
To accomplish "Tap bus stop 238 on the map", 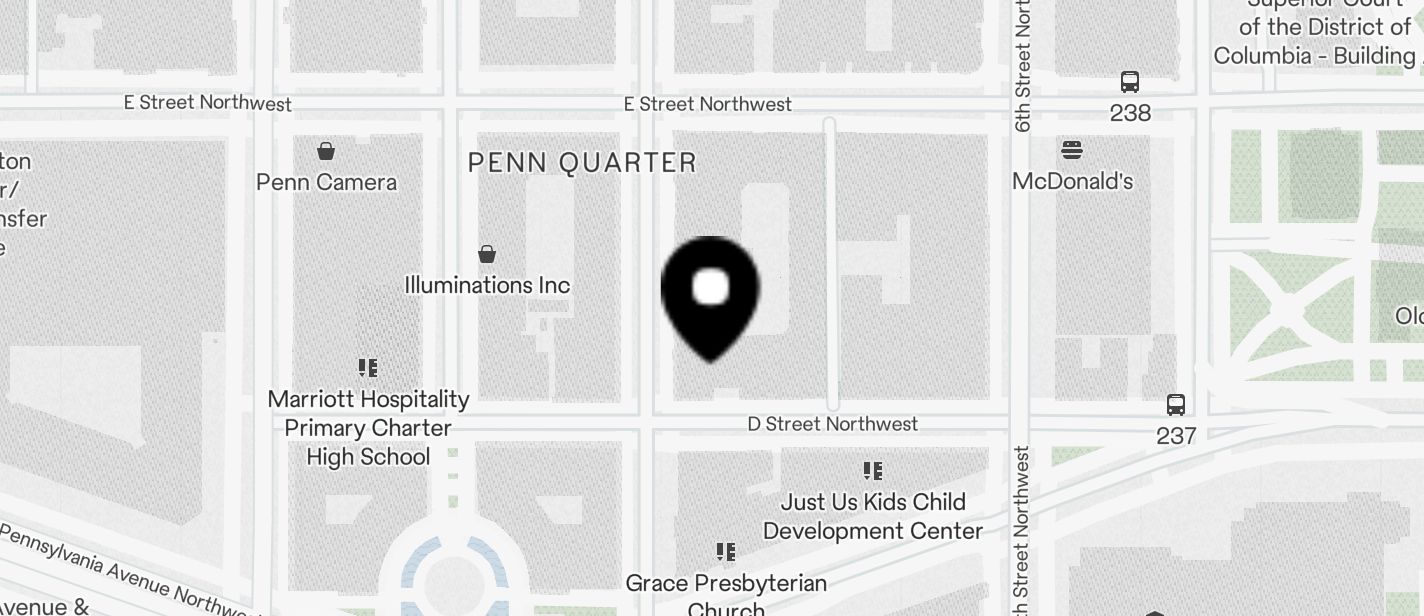I will 1130,82.
